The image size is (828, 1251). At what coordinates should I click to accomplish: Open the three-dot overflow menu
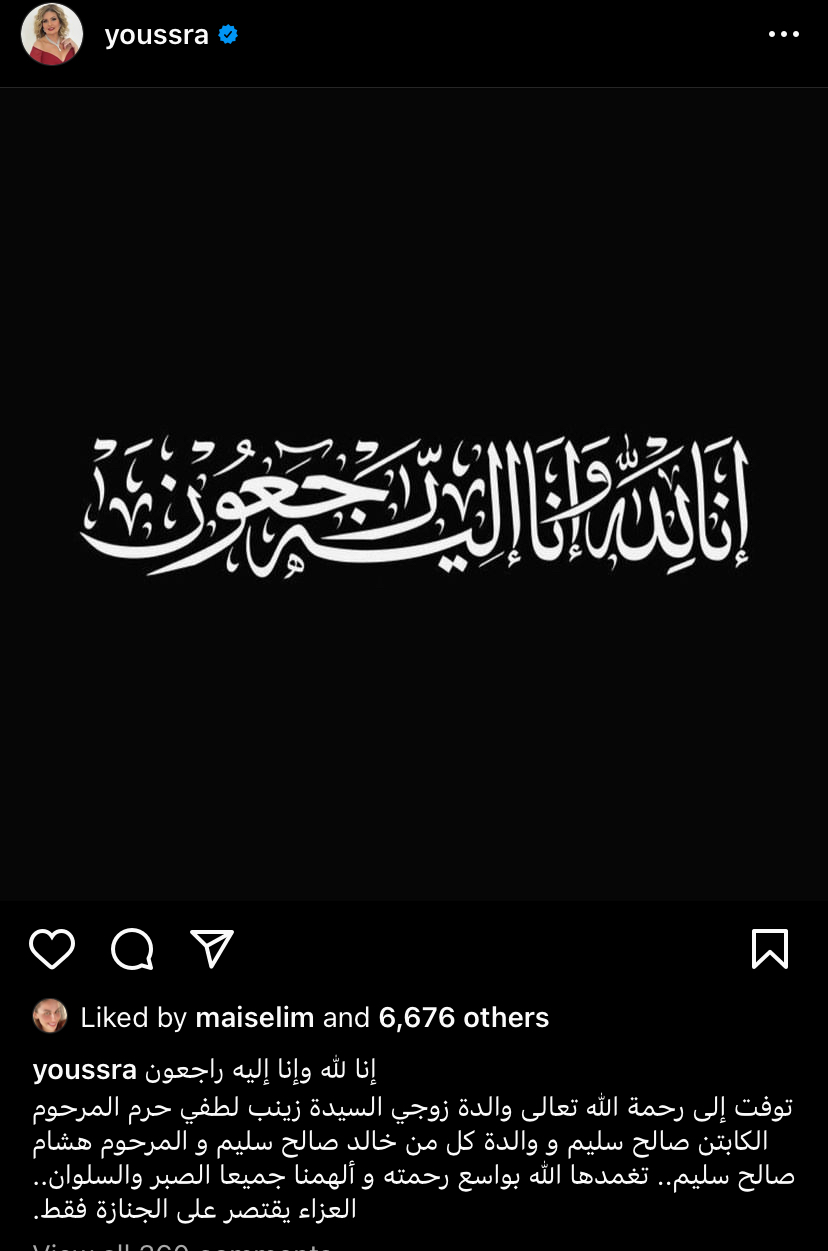[784, 35]
